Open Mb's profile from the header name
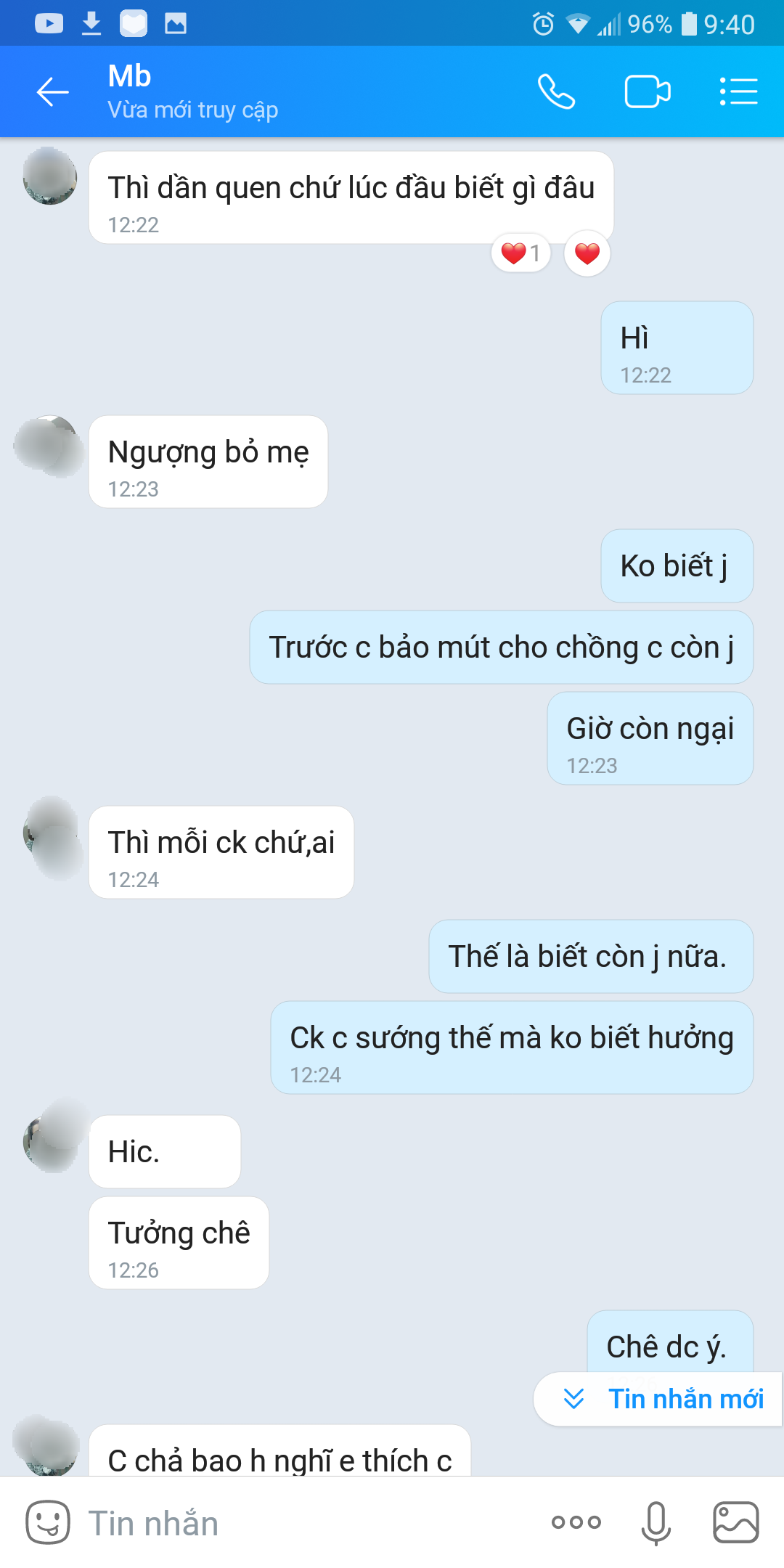 129,77
